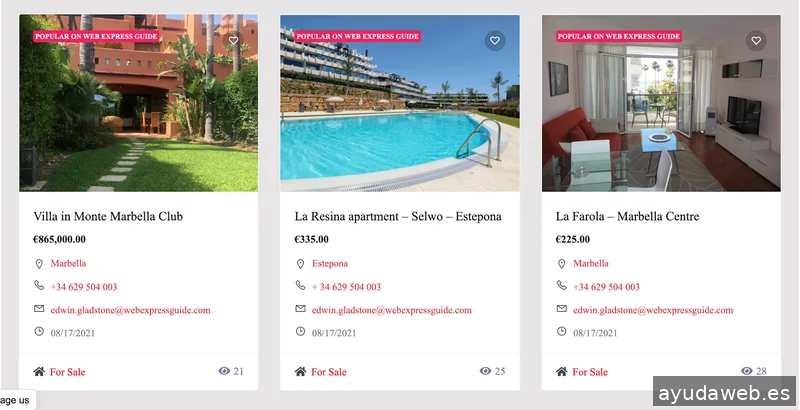The height and width of the screenshot is (410, 800).
Task: Select Marbella location under La Farola listing
Action: coord(591,264)
